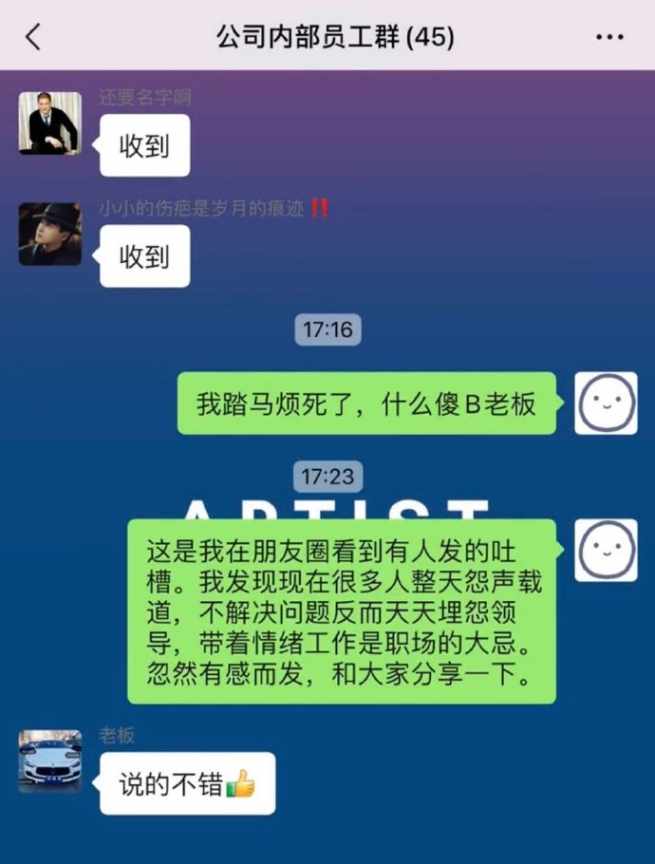Open profile avatar of 小小的伤疤是岁月的痕迹
Viewport: 655px width, 864px height.
coord(50,234)
